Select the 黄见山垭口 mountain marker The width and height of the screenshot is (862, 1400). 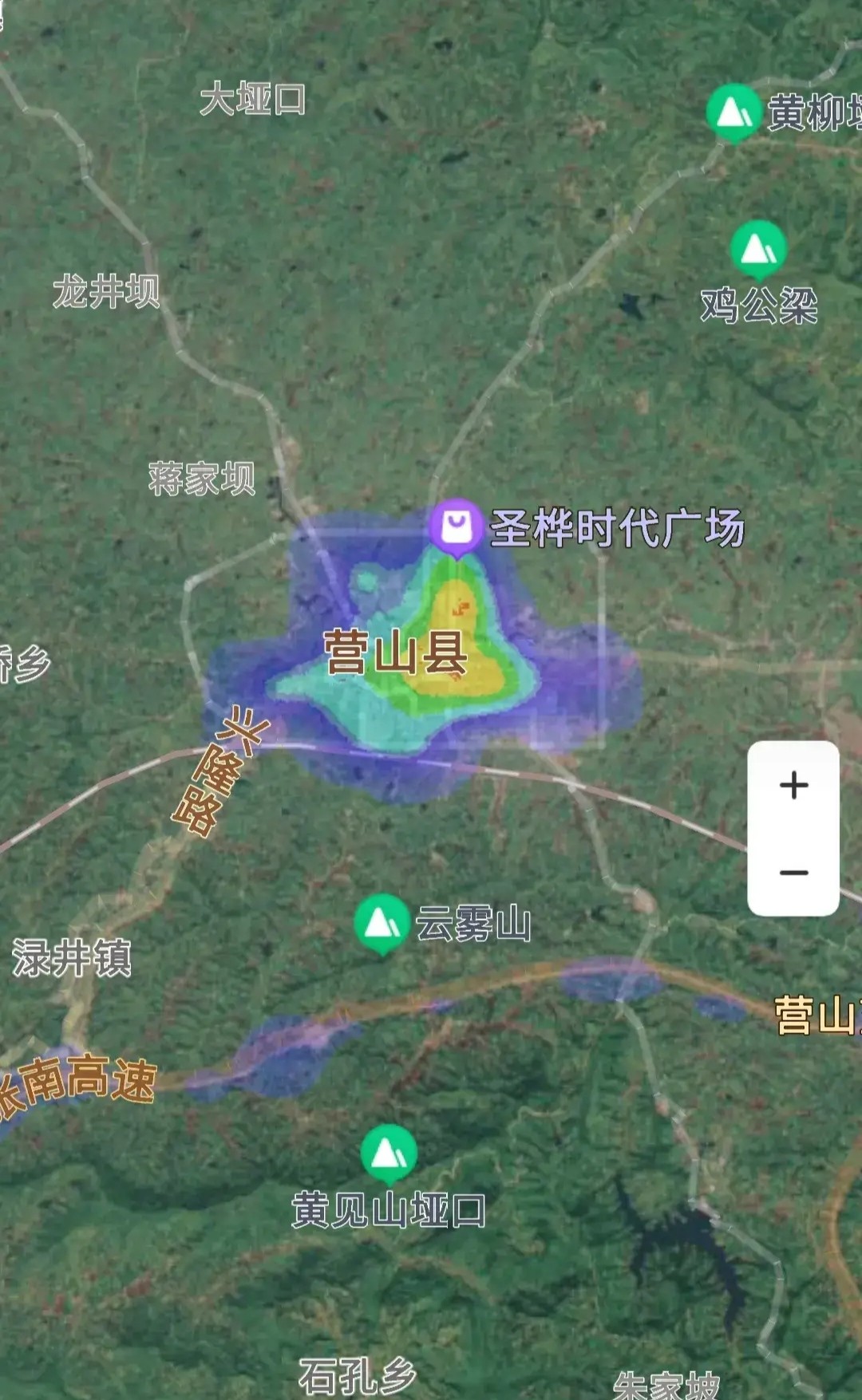(x=389, y=1153)
